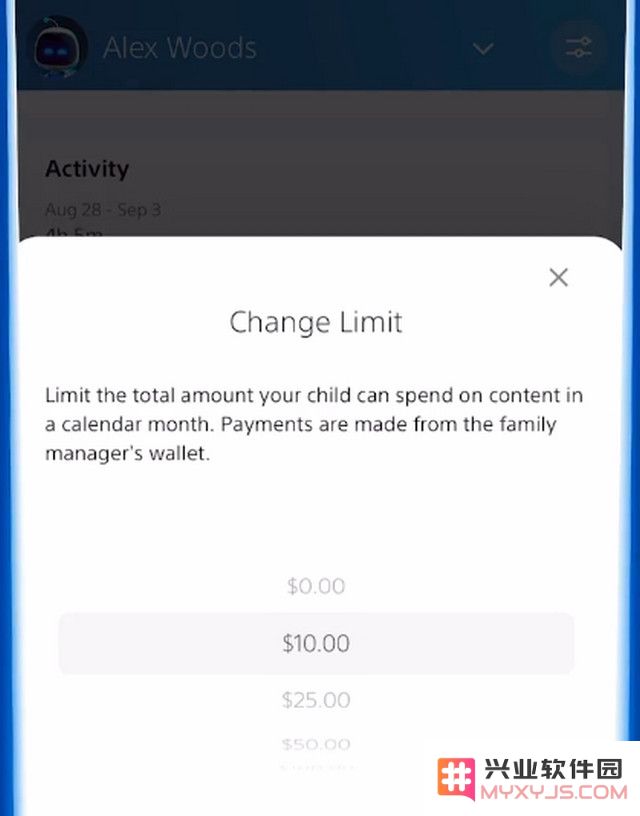The image size is (640, 816).
Task: Open the settings sliders icon
Action: click(579, 48)
